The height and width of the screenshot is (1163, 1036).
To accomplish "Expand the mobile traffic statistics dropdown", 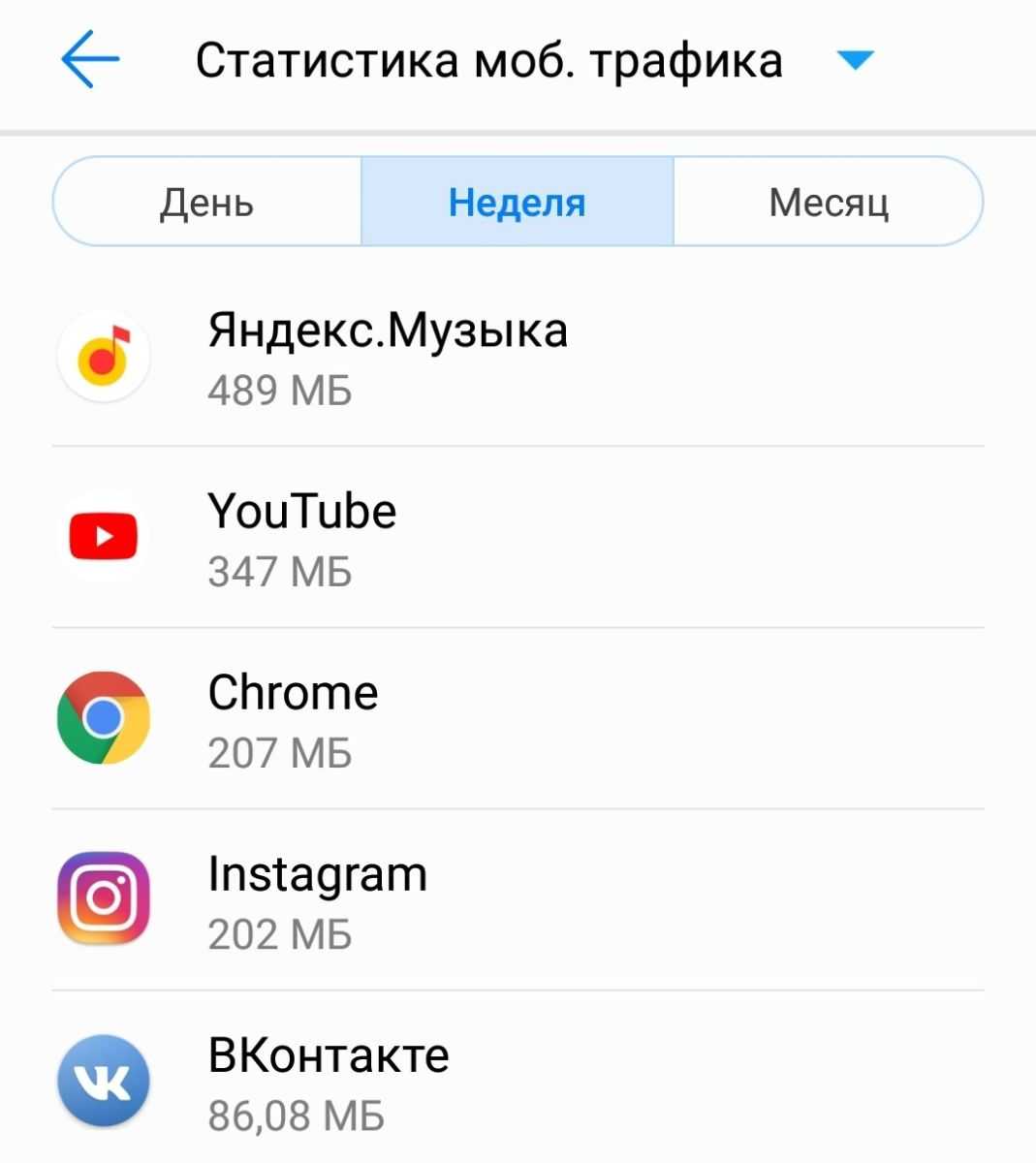I will point(855,61).
